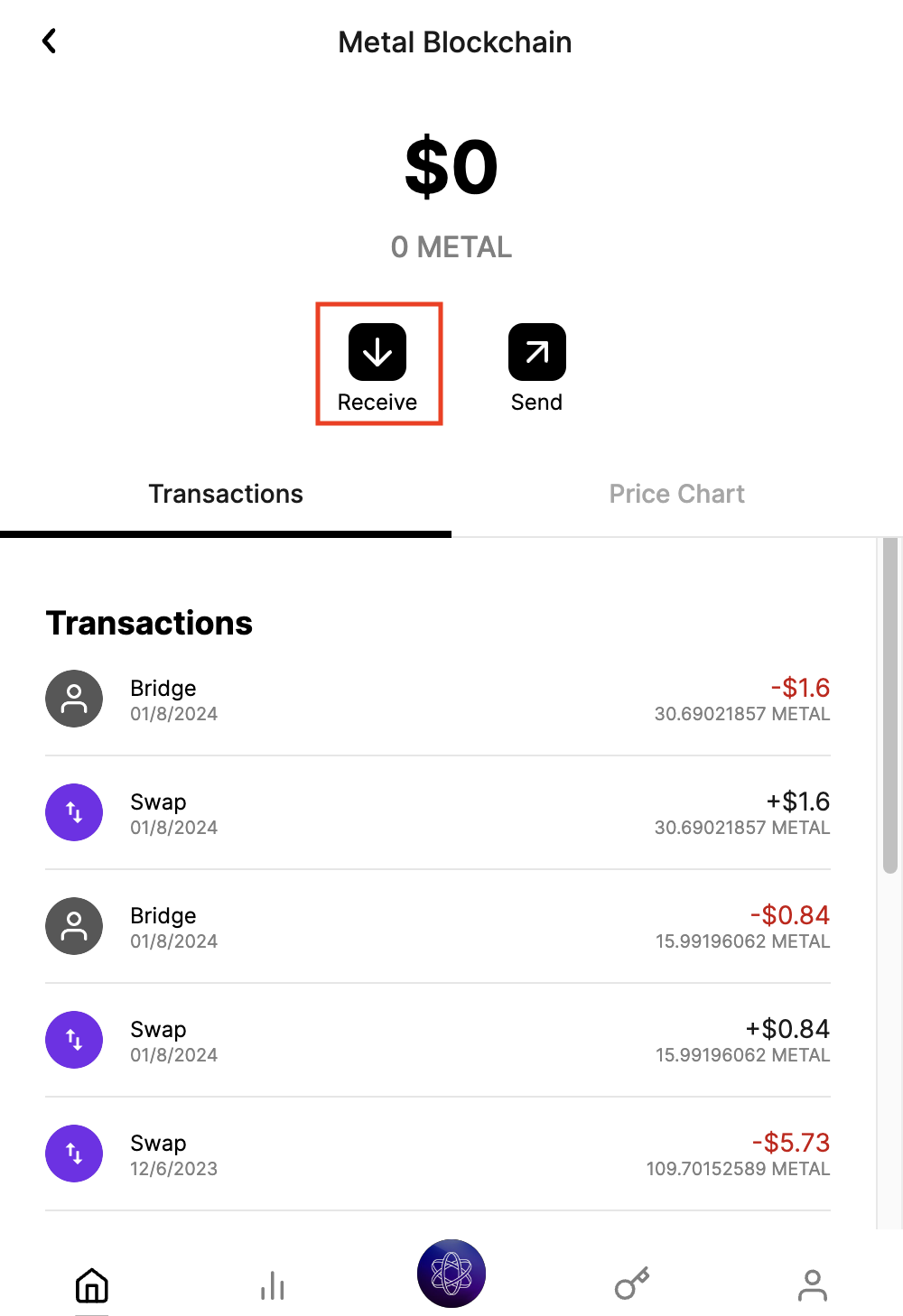Tap the Receive icon
903x1316 pixels.
[377, 352]
